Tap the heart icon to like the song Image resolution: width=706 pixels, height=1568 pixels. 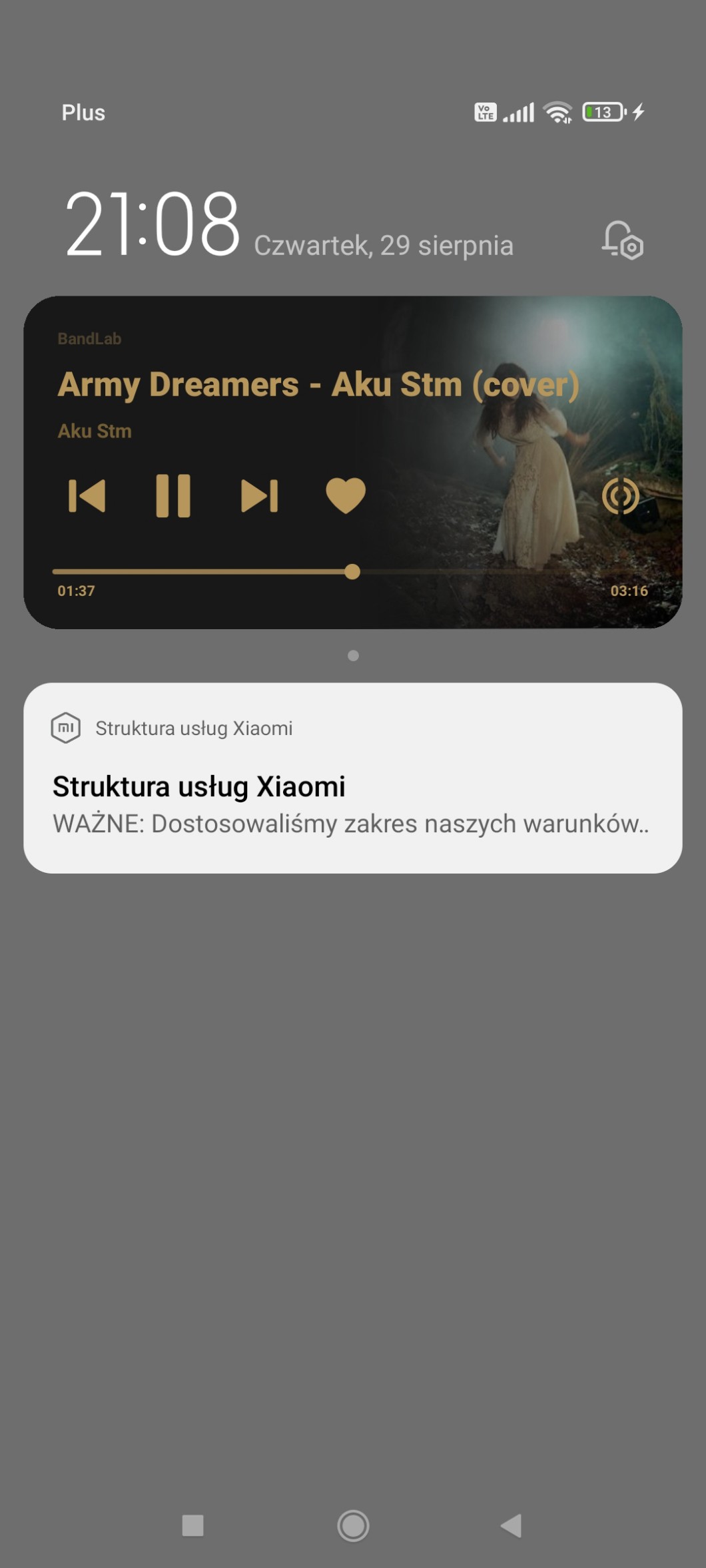point(345,496)
